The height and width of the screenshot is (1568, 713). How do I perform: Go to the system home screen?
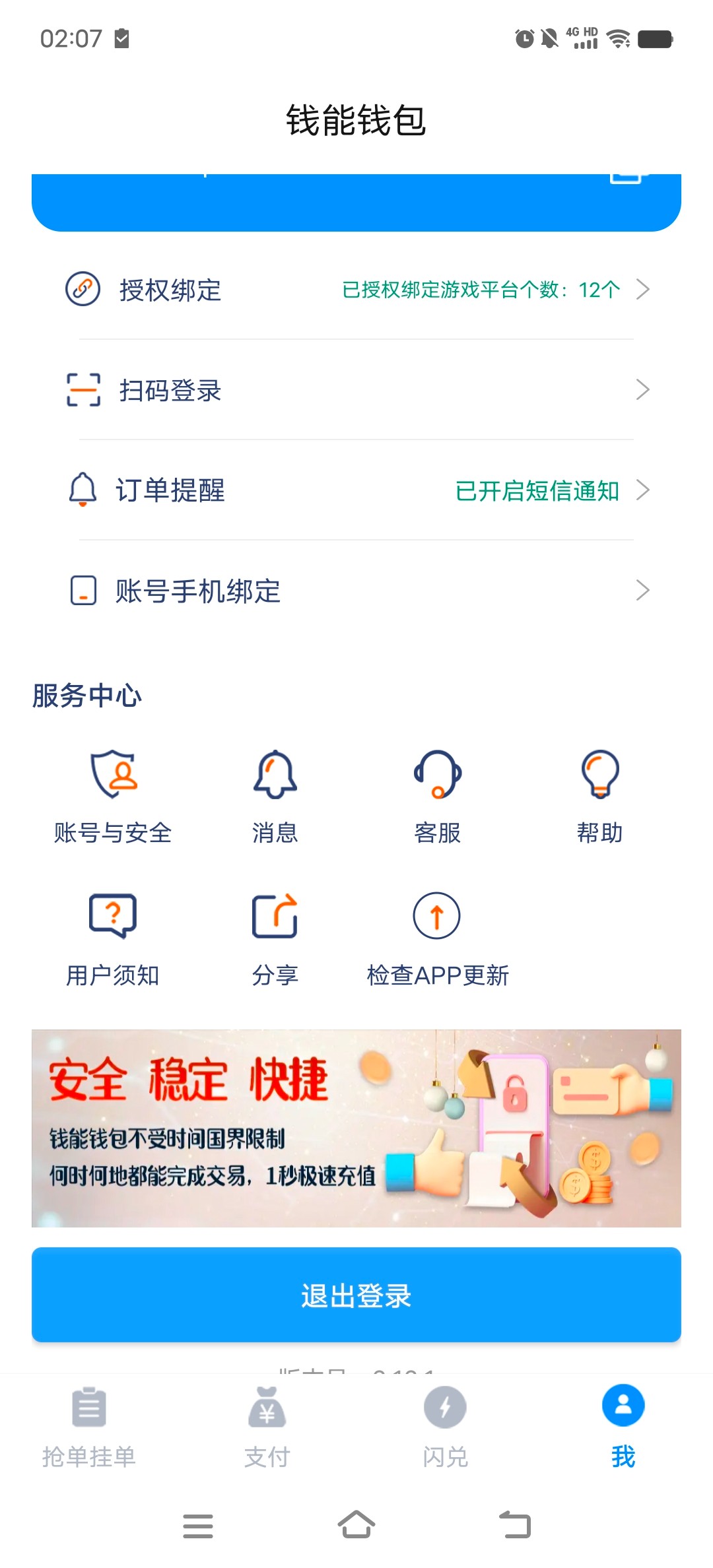356,1525
